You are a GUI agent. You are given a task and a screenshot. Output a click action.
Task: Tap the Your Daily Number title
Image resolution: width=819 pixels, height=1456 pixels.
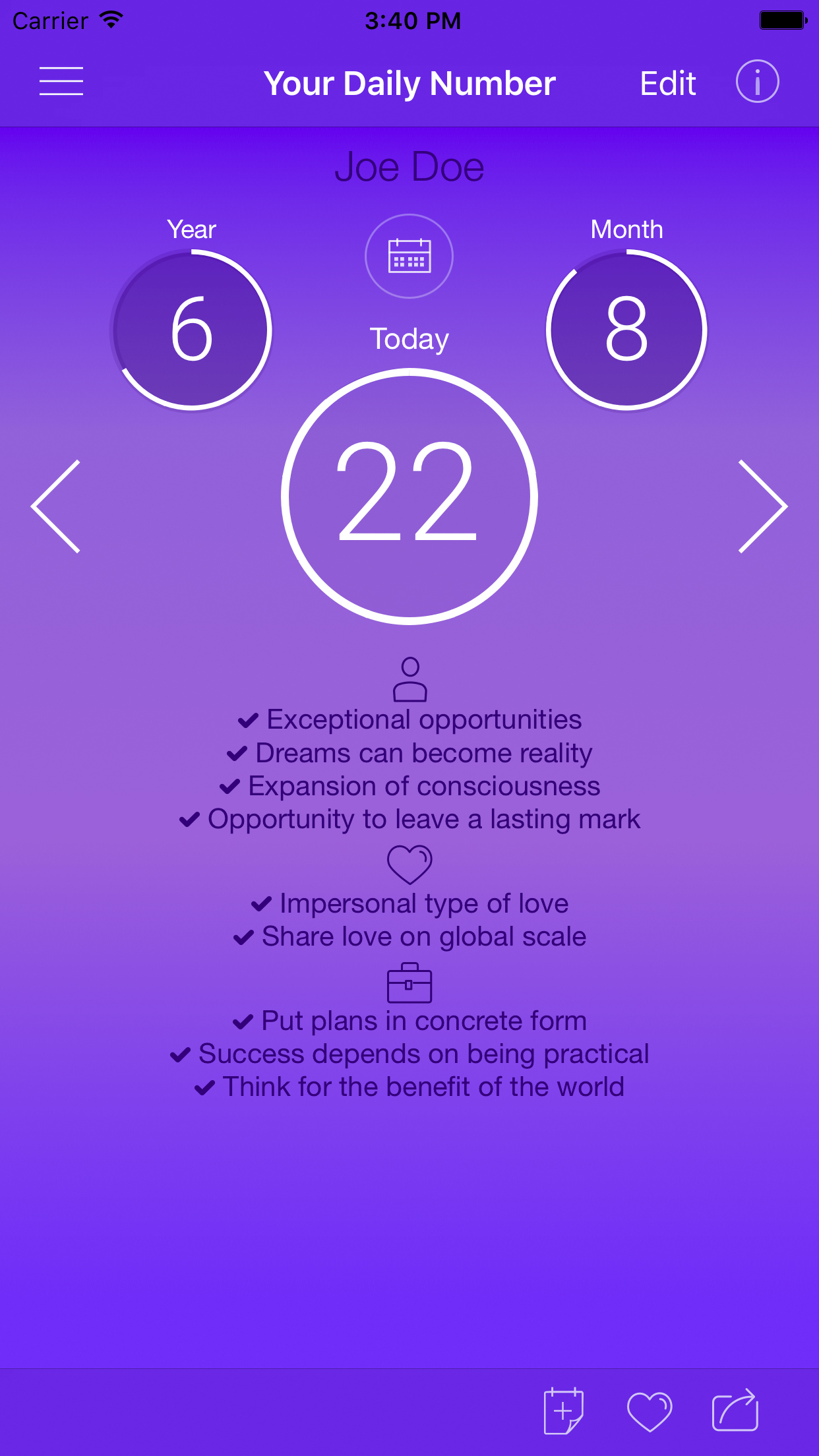point(409,82)
